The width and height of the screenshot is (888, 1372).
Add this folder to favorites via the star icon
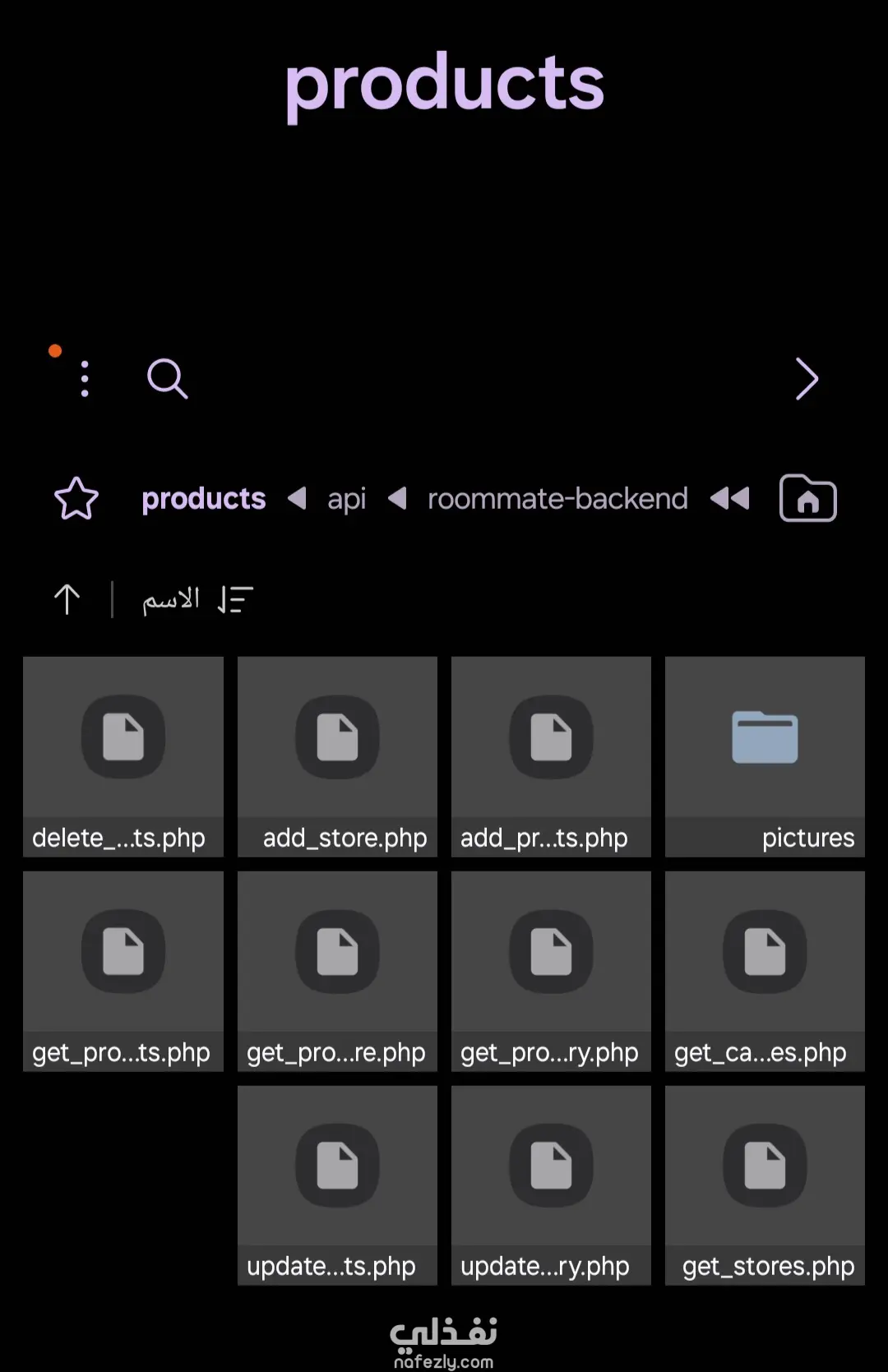(76, 499)
